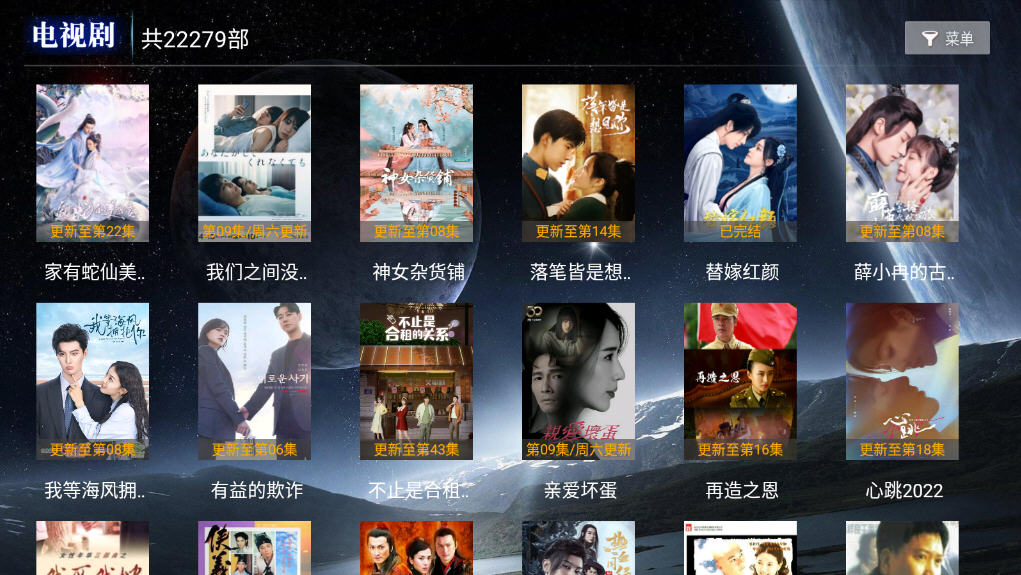Open the 亲爱坏蛋 series

click(578, 381)
